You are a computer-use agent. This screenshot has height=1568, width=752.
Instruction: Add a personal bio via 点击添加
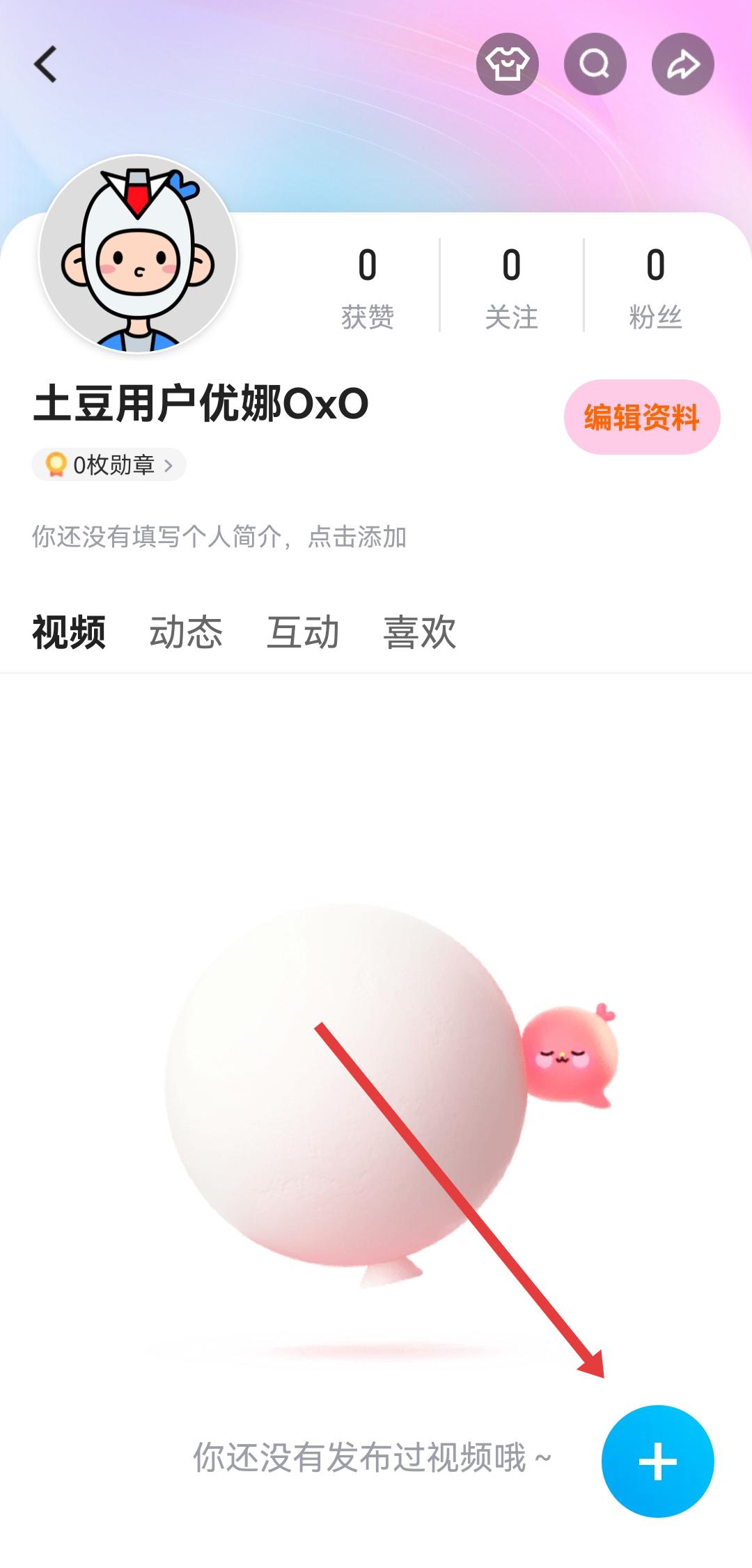[x=219, y=537]
